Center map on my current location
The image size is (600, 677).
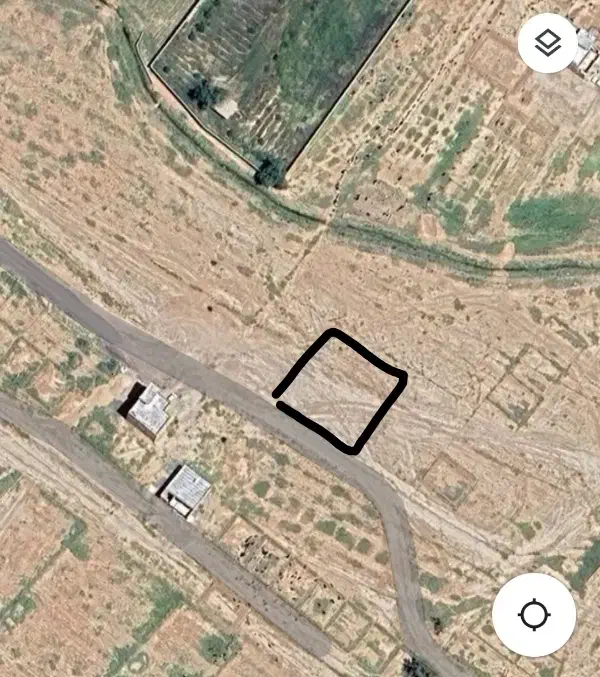click(x=534, y=614)
